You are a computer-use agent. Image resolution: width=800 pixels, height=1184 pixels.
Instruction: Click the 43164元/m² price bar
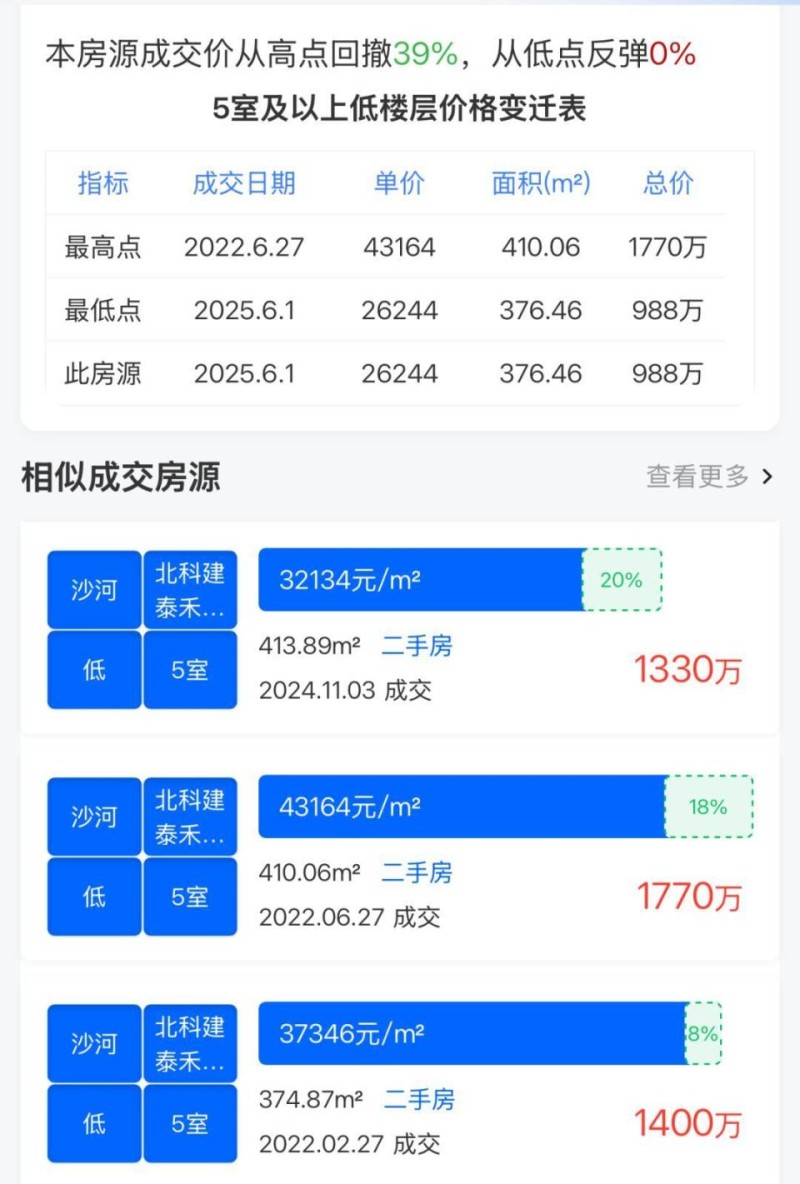(400, 805)
